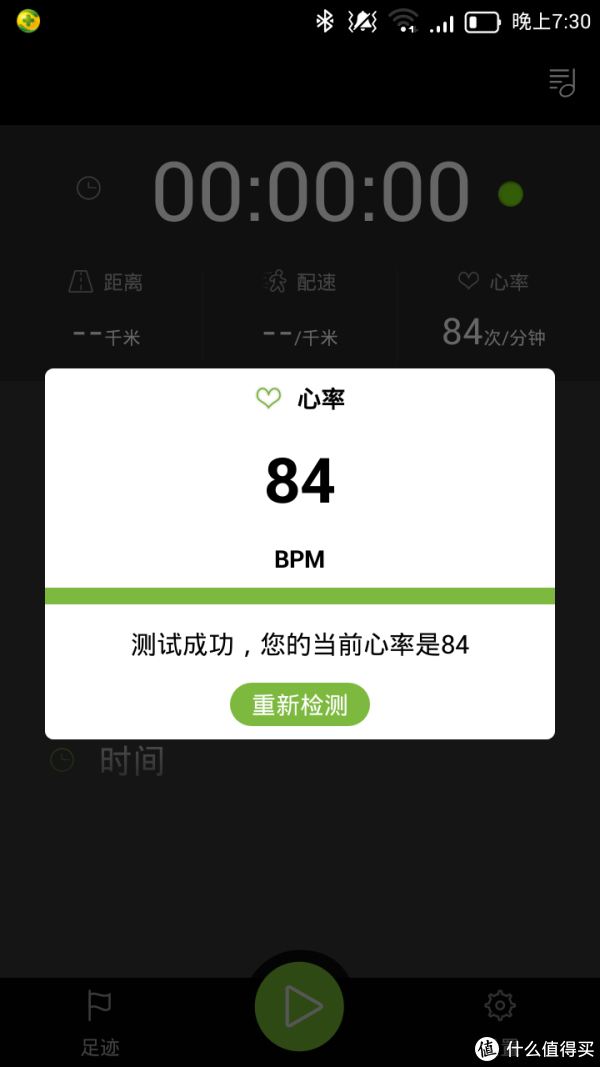Switch to the 足迹 tab

click(100, 1023)
